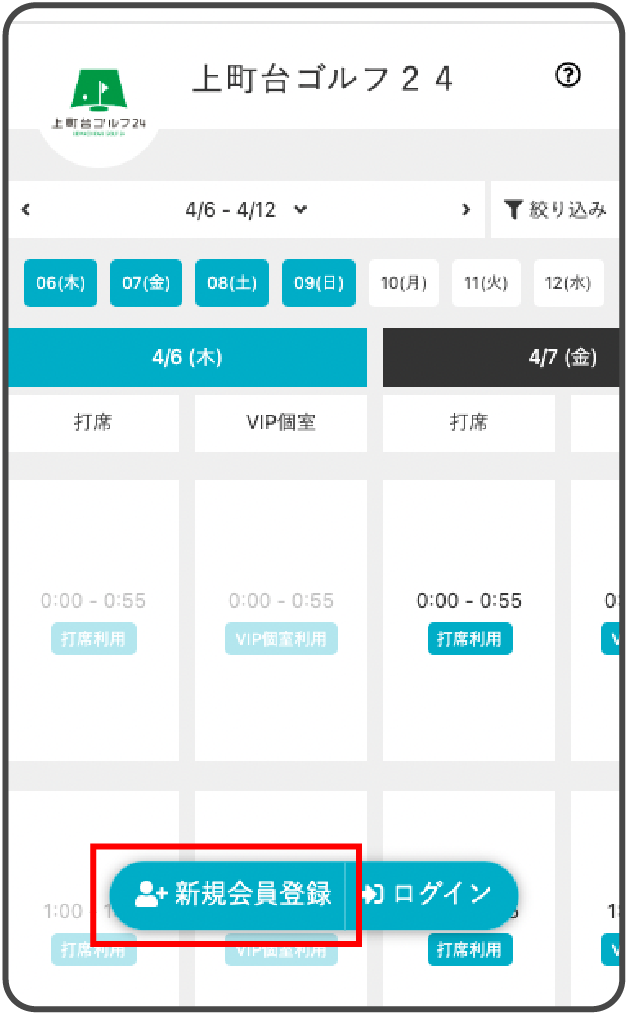
Task: Select the 12(水) date chip
Action: pos(568,283)
